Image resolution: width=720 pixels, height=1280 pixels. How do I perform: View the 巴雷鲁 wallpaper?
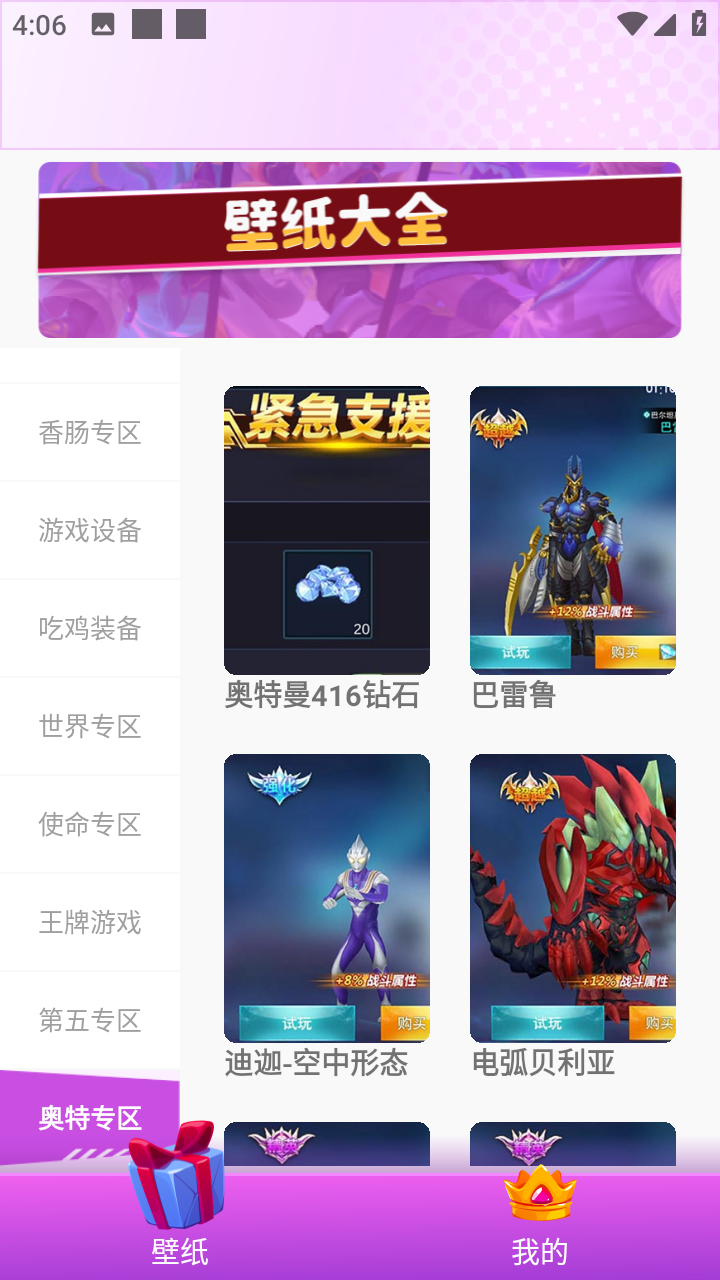[573, 530]
